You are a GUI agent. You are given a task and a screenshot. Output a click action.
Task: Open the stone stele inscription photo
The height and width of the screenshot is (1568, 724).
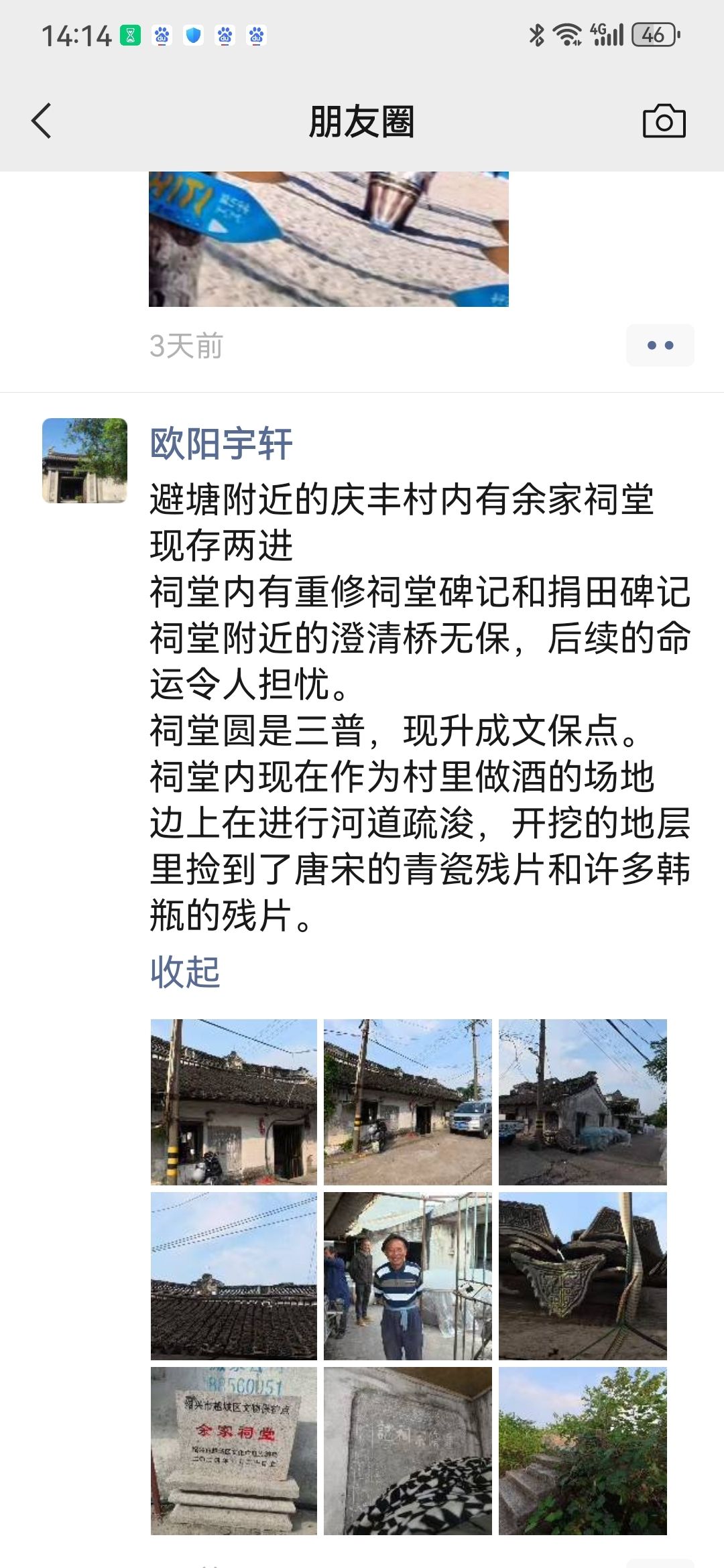(x=408, y=1450)
